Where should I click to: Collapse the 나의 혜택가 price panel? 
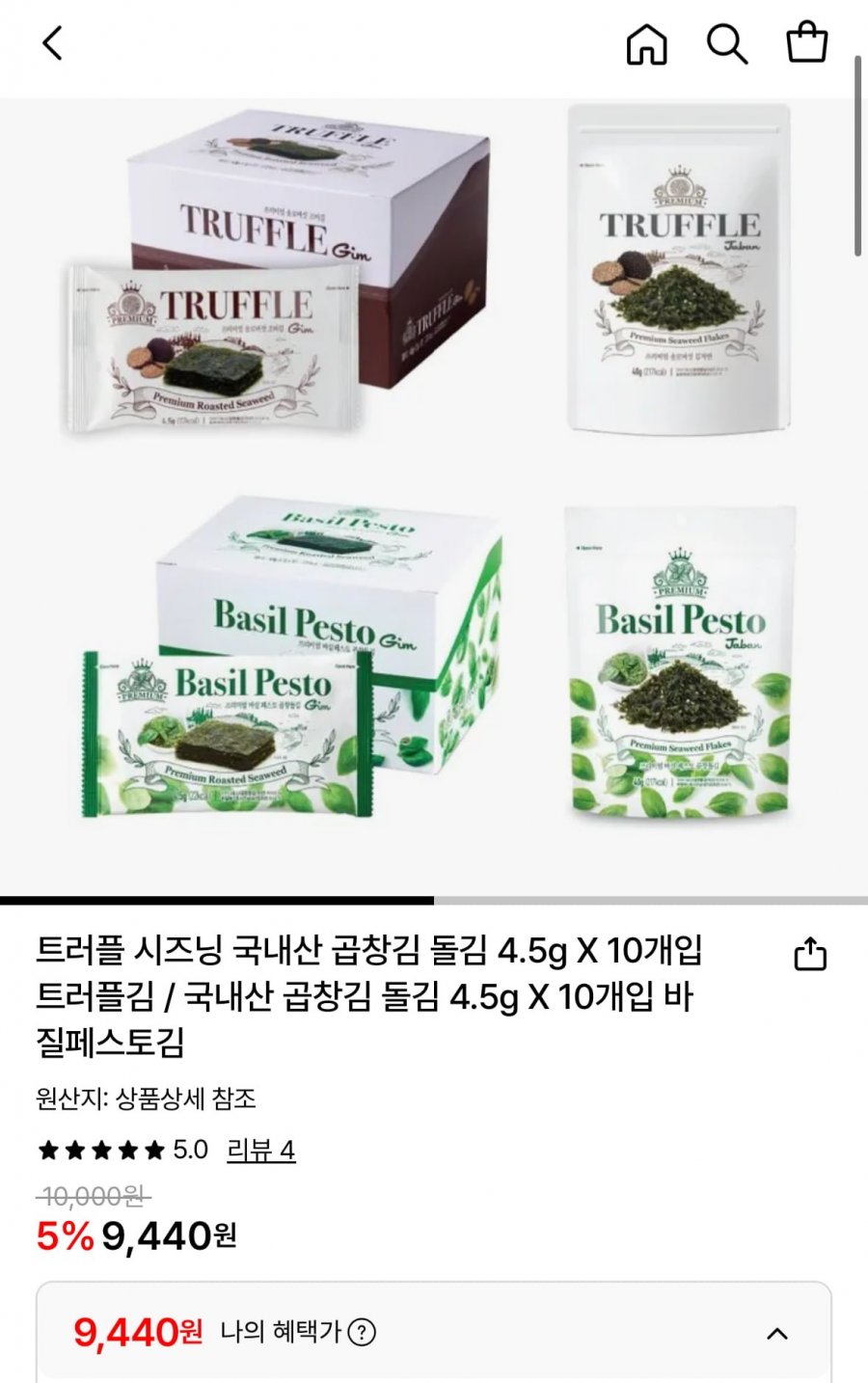click(x=776, y=1334)
